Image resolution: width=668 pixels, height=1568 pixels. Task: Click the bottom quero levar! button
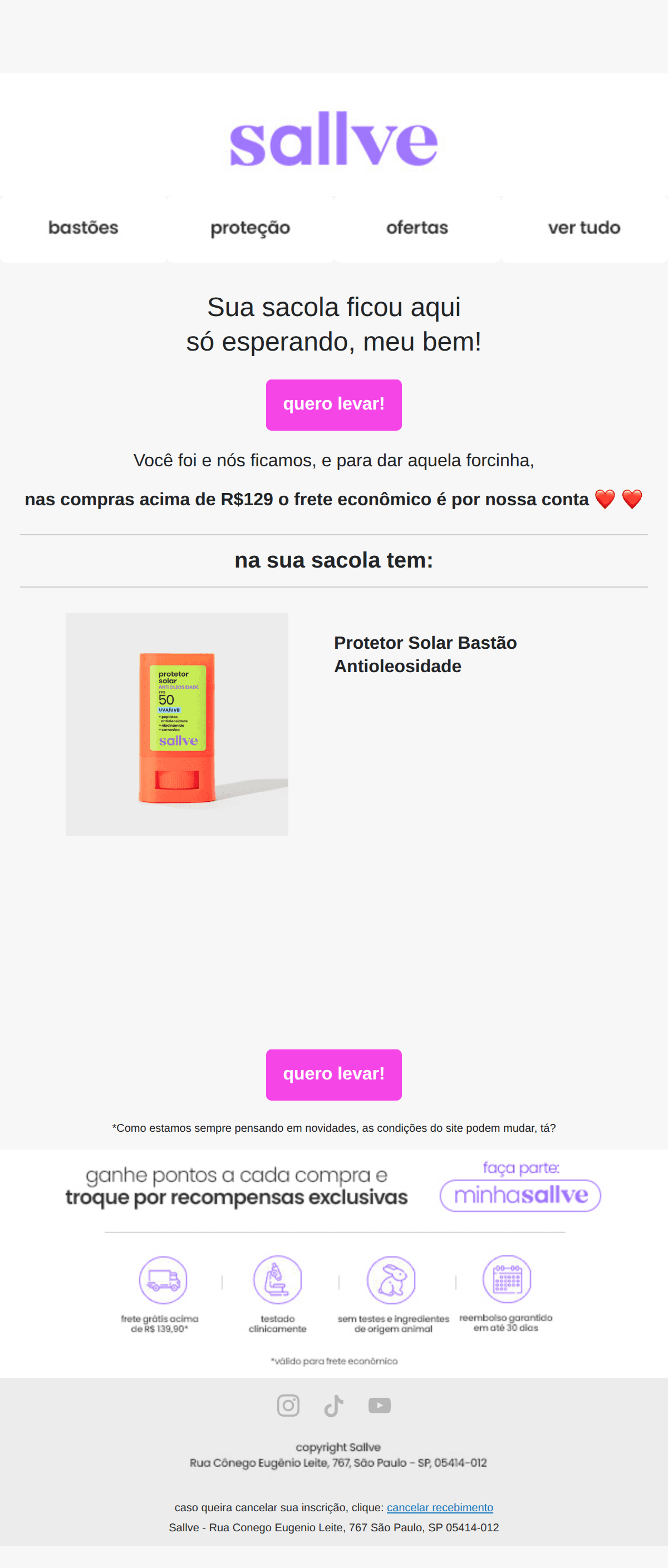pyautogui.click(x=333, y=1075)
